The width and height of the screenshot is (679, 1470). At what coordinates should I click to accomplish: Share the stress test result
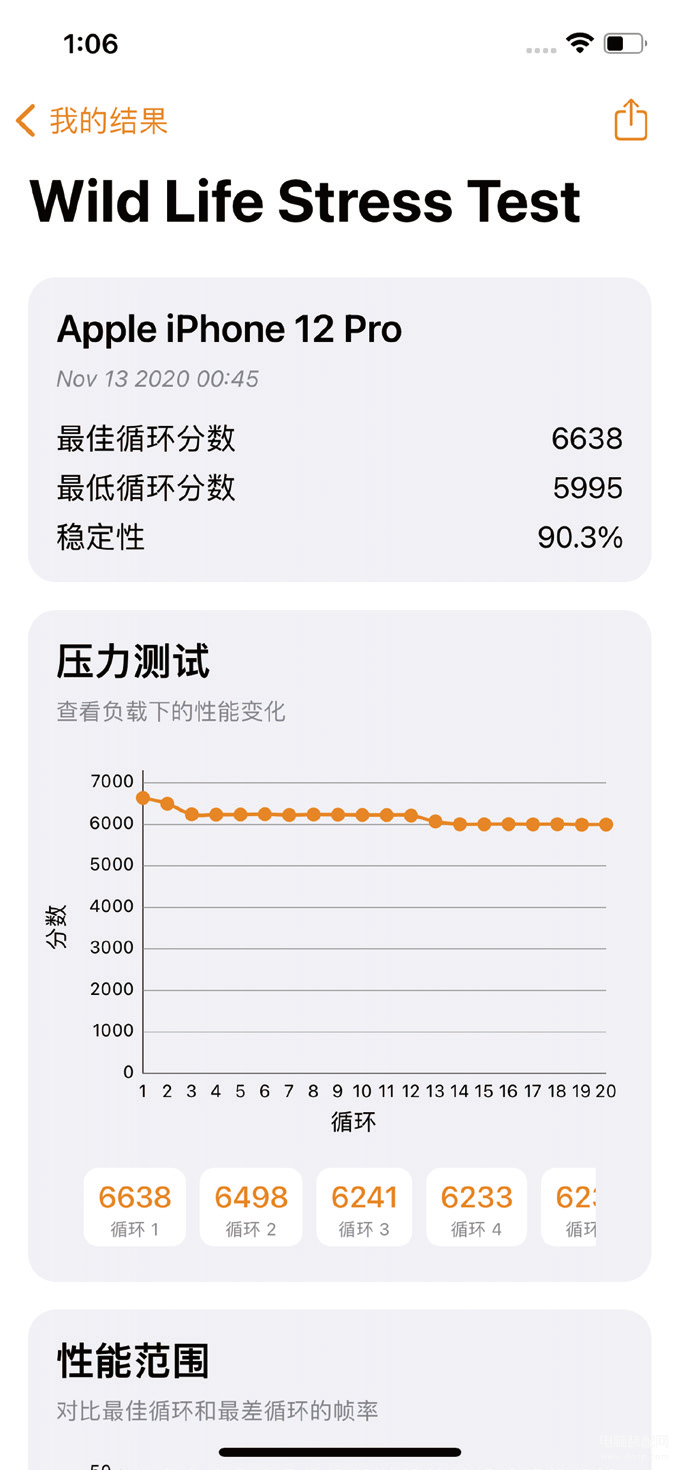630,120
